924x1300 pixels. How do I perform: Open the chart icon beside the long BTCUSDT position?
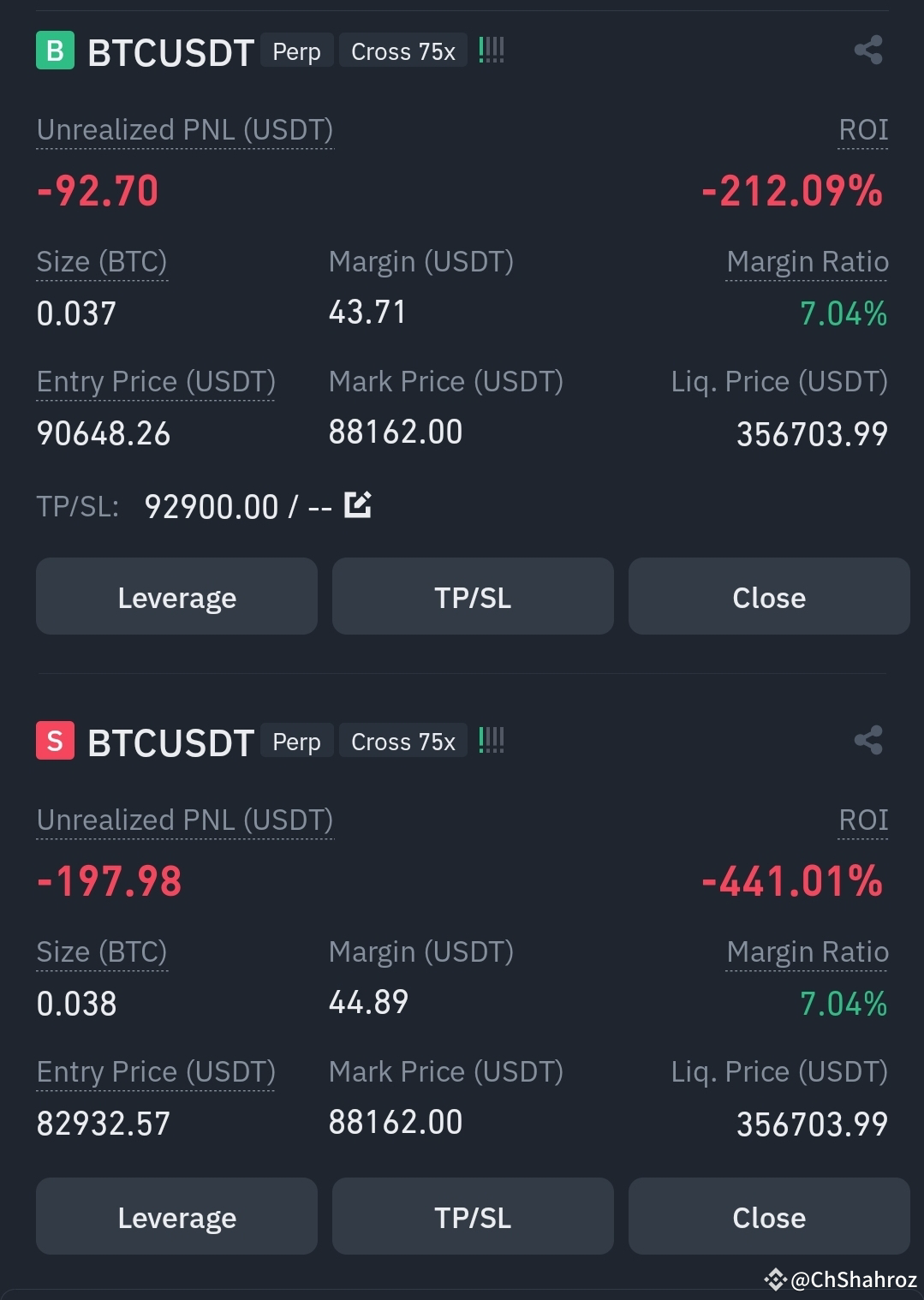(491, 50)
